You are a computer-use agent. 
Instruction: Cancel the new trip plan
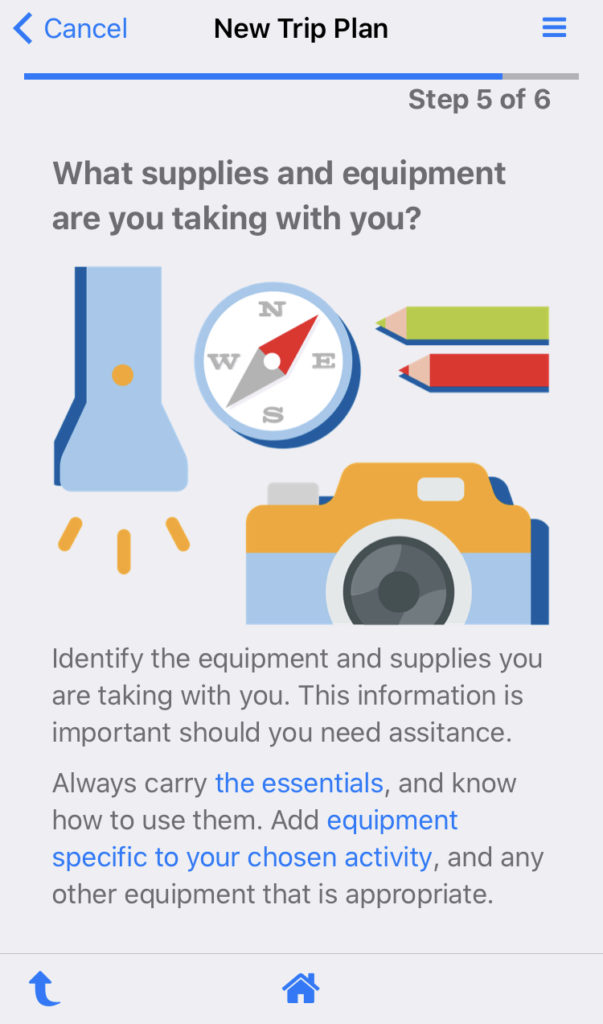[70, 28]
